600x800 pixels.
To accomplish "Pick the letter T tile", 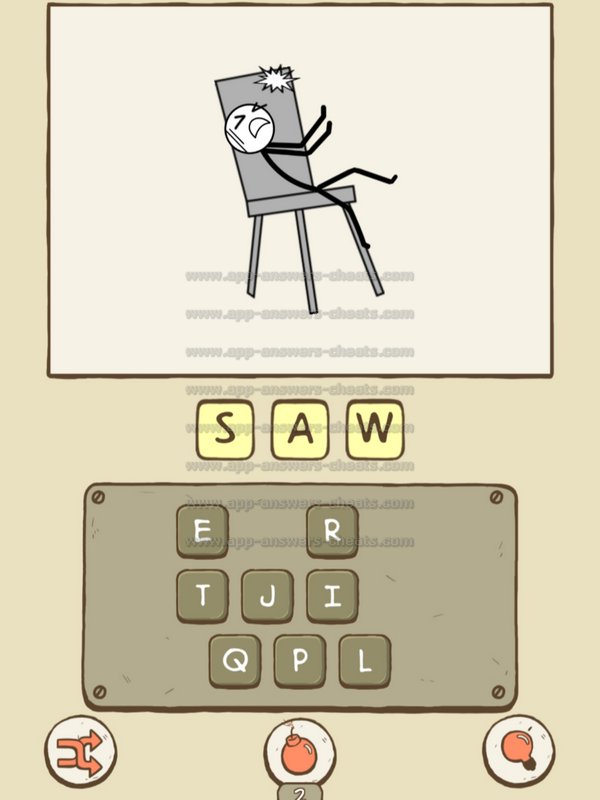I will click(203, 595).
